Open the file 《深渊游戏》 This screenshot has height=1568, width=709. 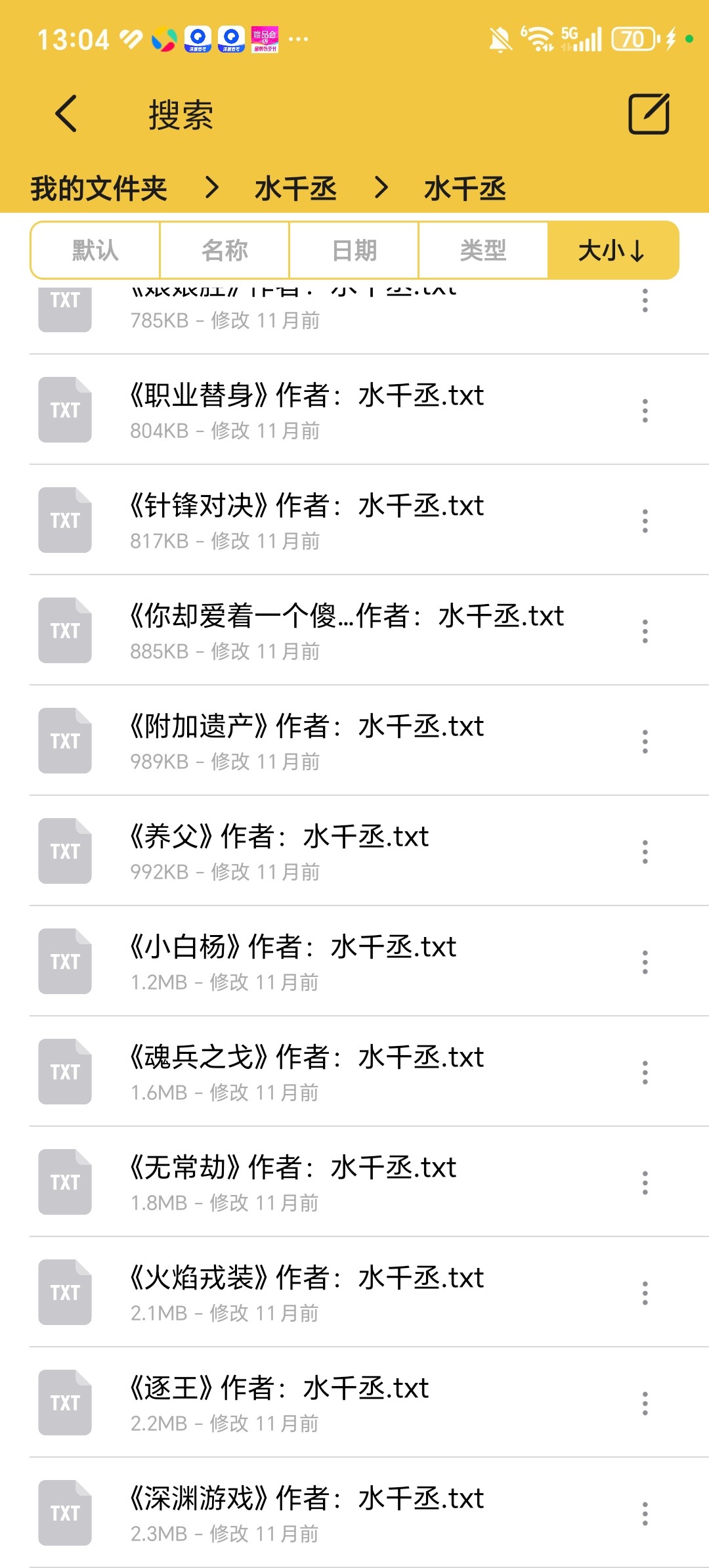coord(354,1513)
